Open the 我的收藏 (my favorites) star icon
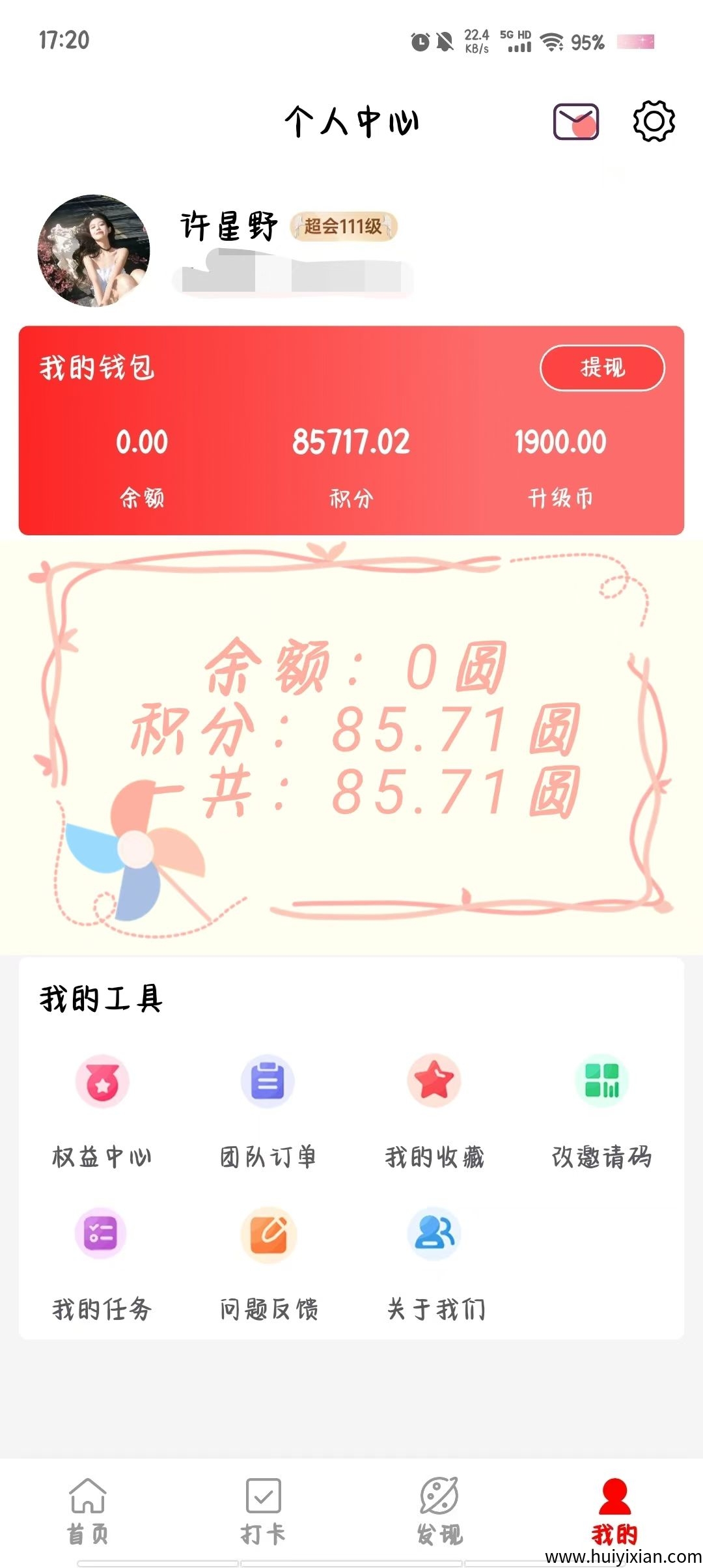 (434, 1081)
